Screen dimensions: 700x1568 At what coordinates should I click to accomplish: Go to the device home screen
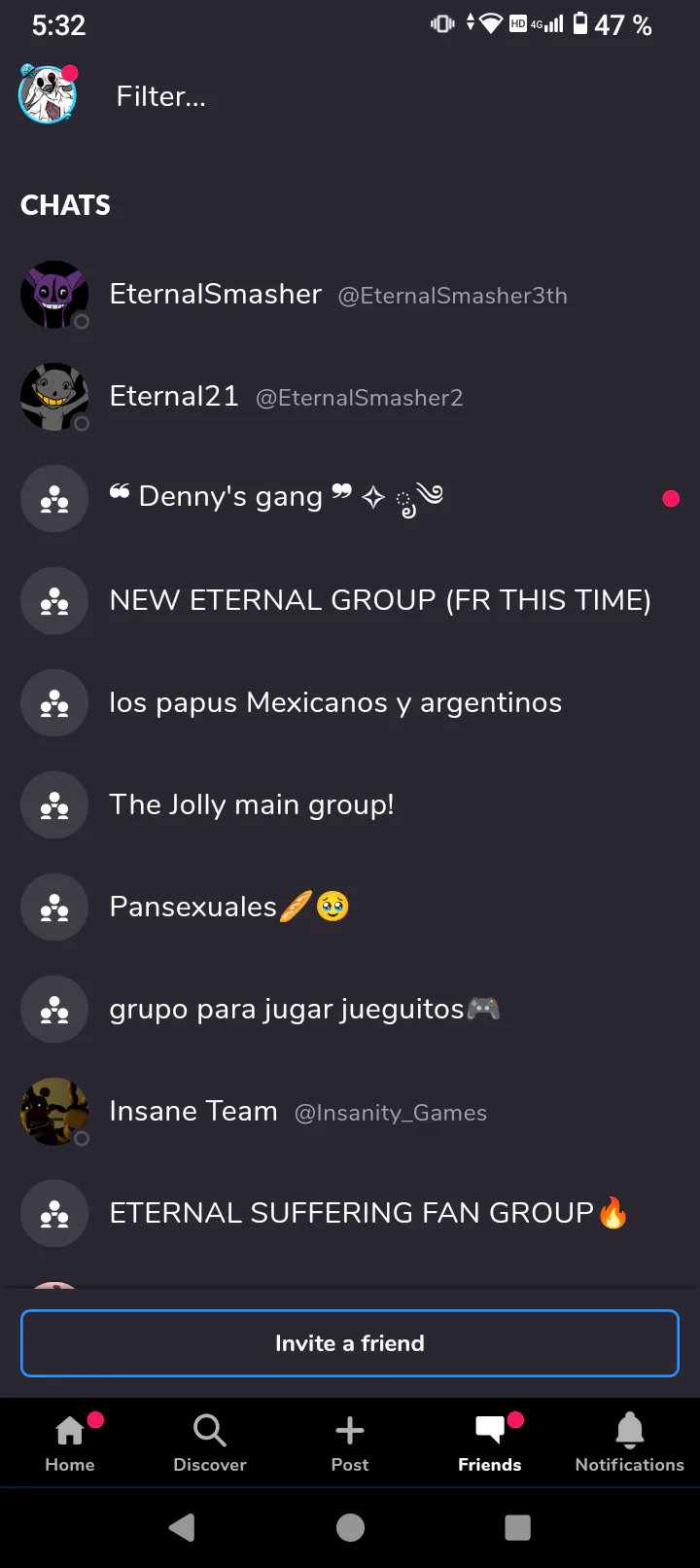(350, 1527)
